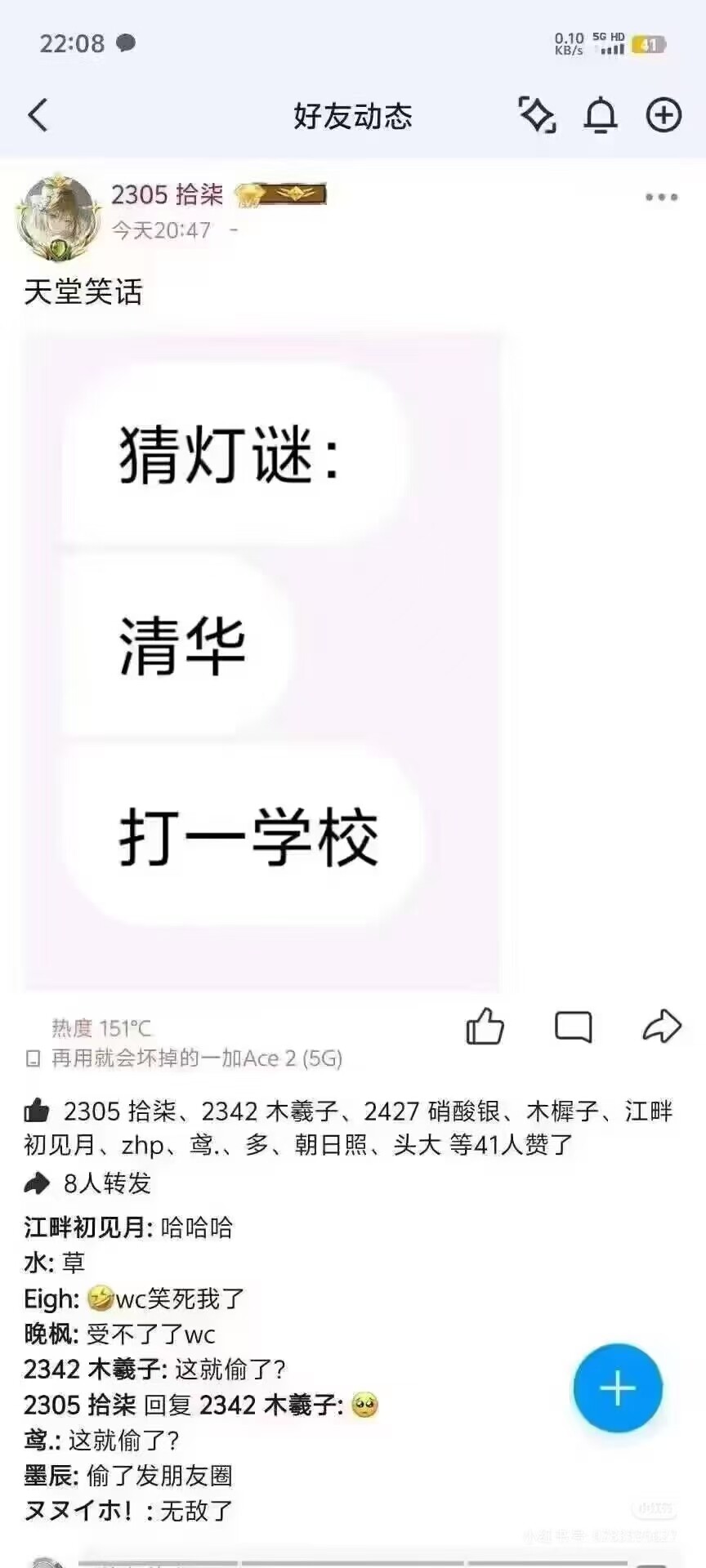
Task: Open the dress-up decoration icon
Action: click(537, 115)
